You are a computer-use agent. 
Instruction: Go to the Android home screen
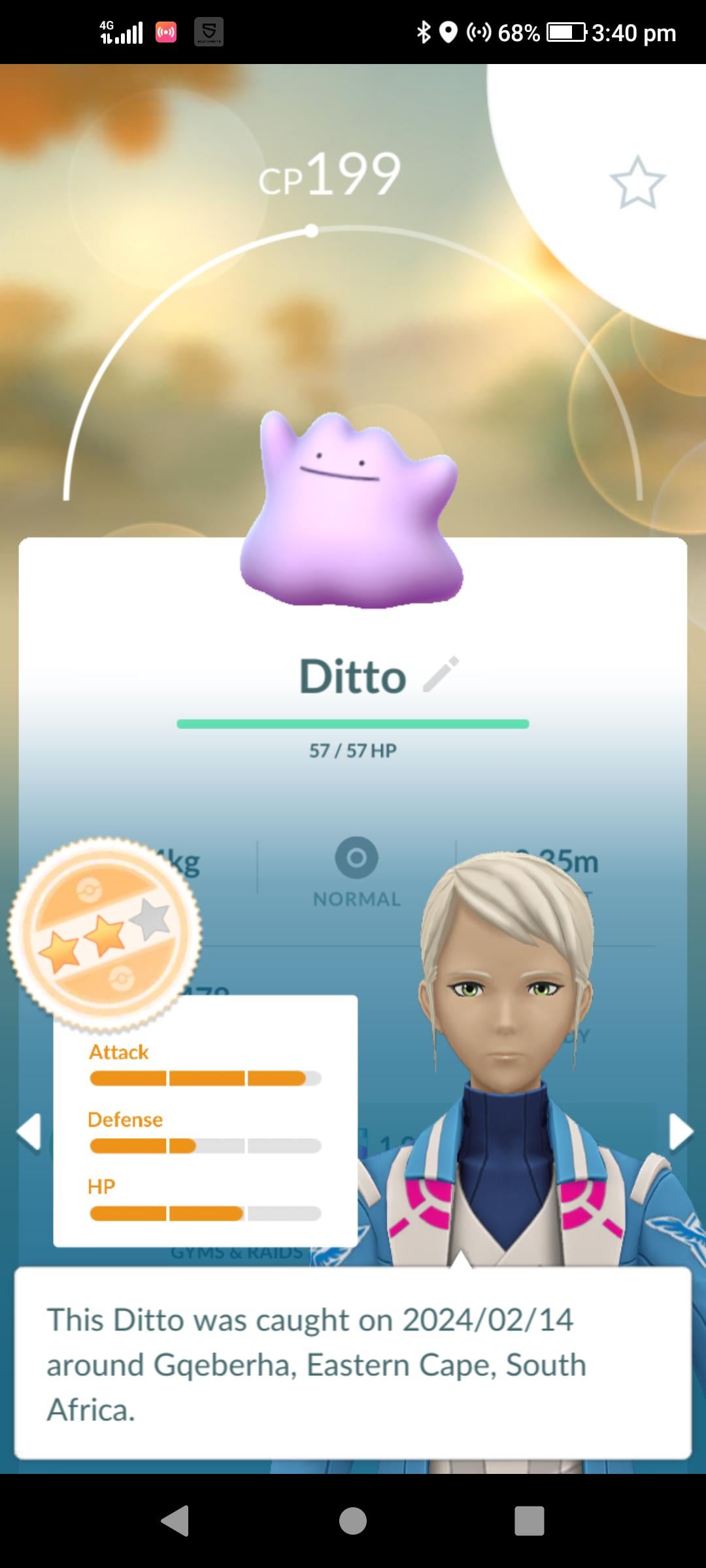pyautogui.click(x=353, y=1520)
